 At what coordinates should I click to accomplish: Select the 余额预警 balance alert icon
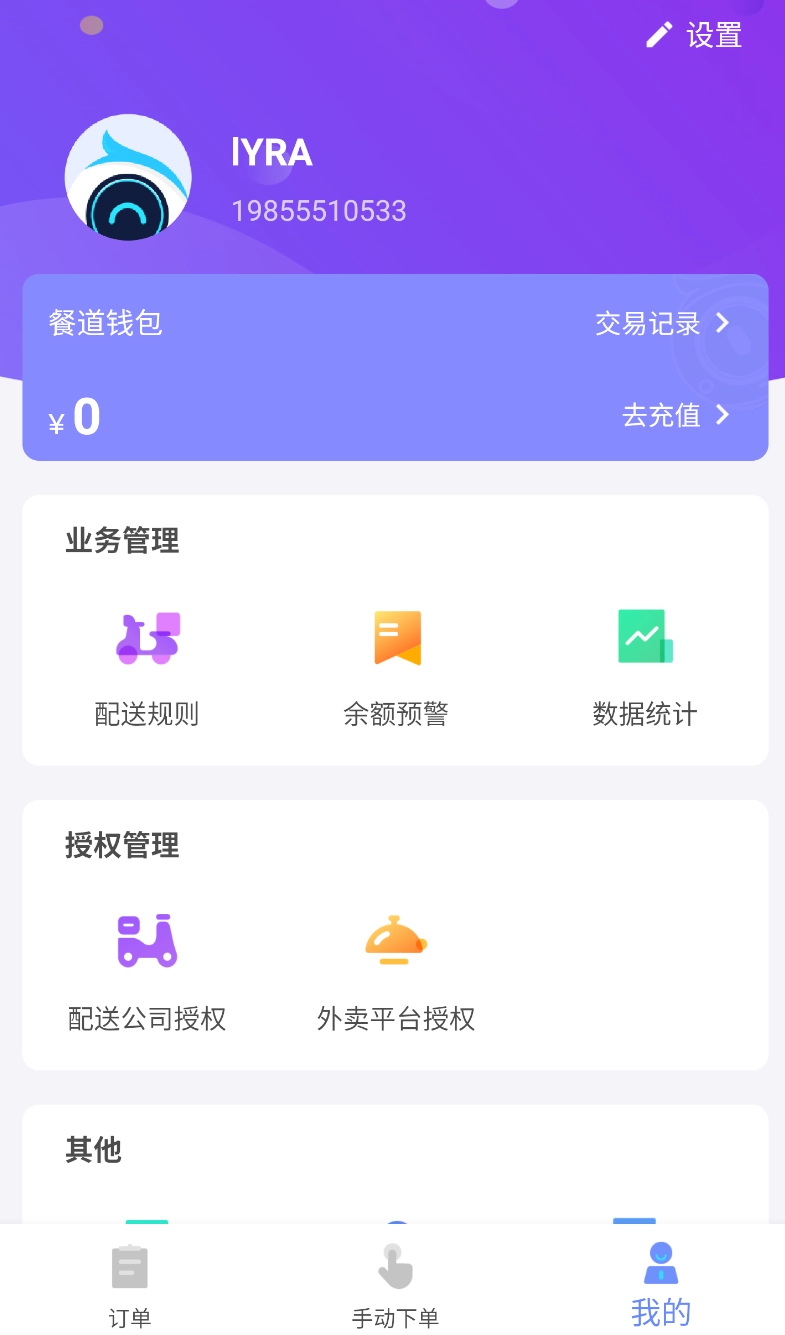tap(397, 638)
